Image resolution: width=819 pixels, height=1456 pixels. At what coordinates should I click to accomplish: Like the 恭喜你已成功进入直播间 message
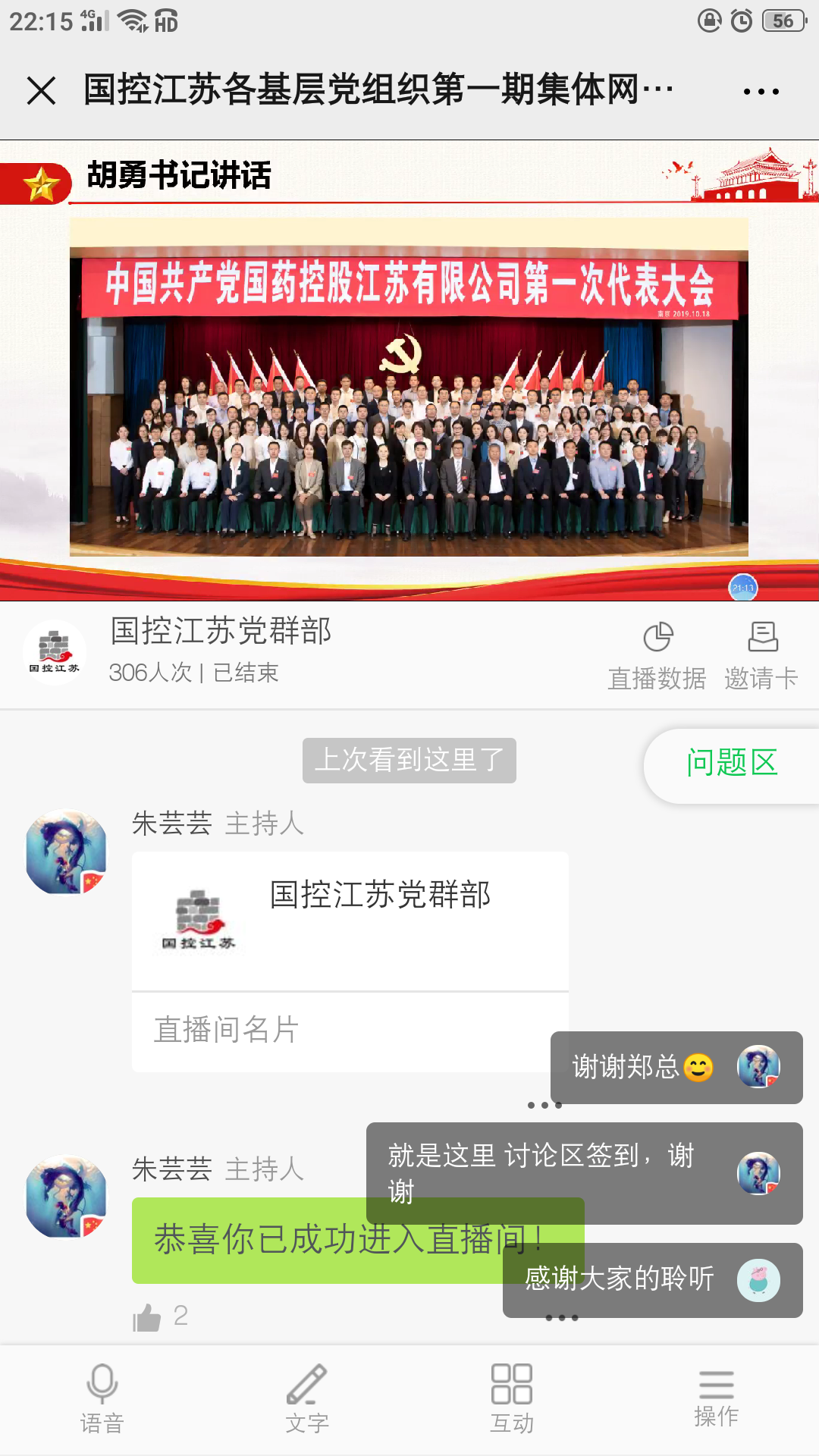pos(147,1318)
